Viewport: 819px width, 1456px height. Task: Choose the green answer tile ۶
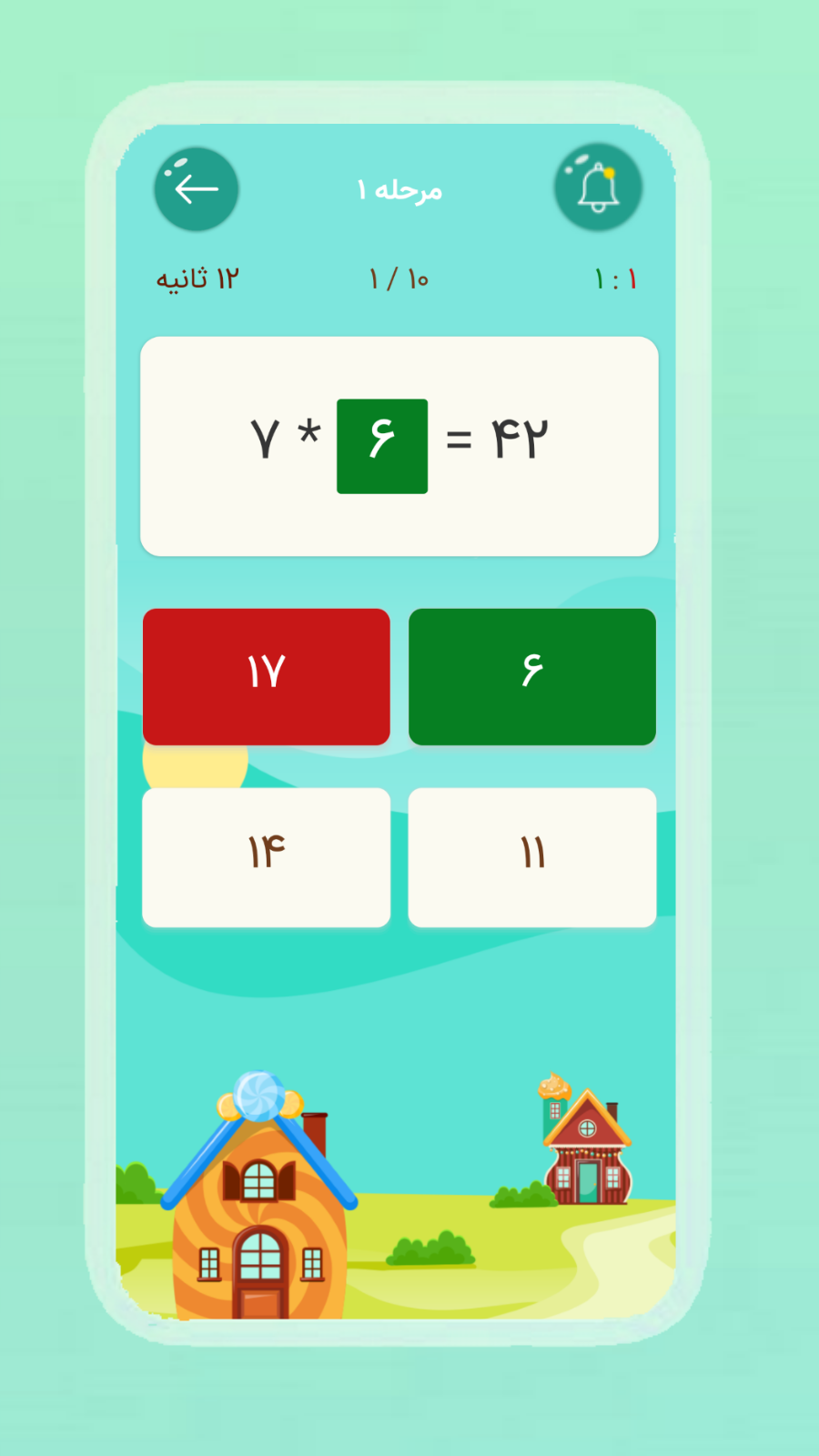tap(532, 677)
